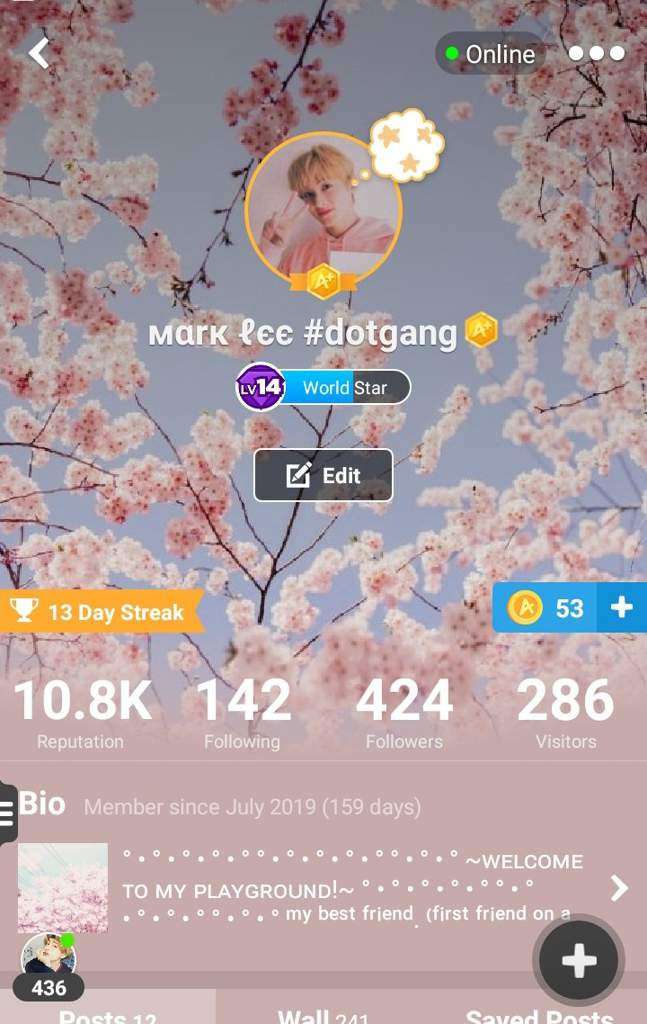The width and height of the screenshot is (647, 1024).
Task: Open the 10.8K Reputation details
Action: point(81,713)
